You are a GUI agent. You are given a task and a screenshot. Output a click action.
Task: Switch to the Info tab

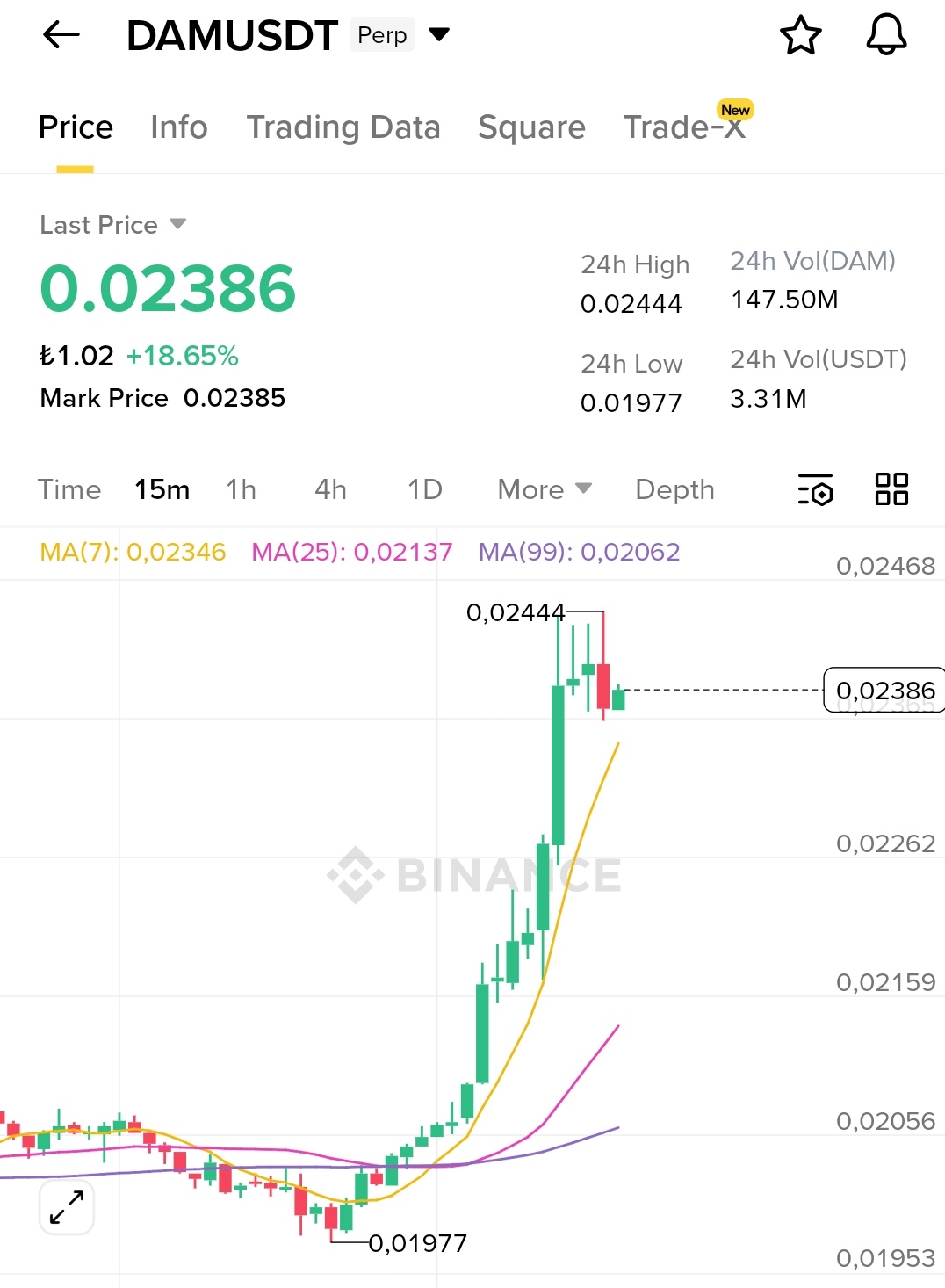point(178,127)
